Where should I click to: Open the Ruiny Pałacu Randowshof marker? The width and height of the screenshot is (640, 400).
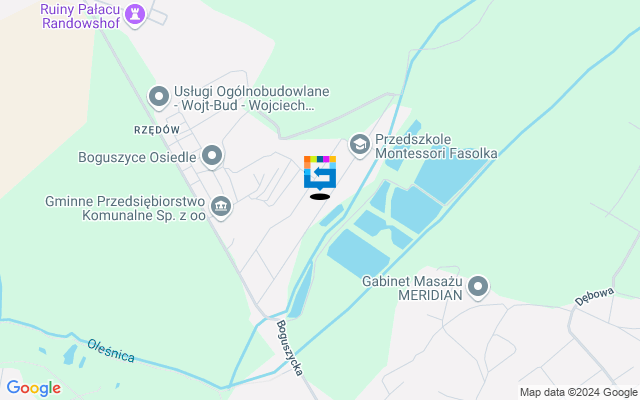coord(136,15)
